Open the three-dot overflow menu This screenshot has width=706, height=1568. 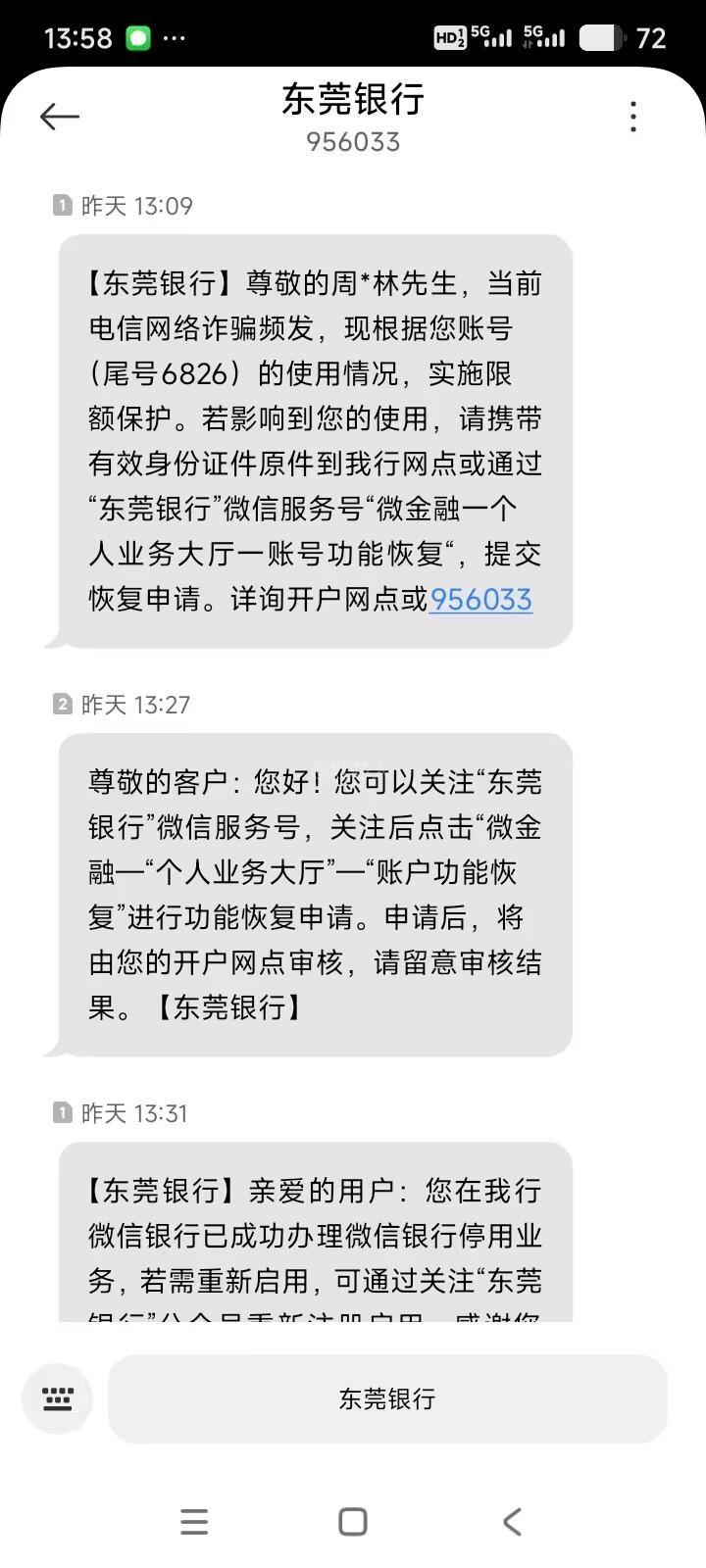[x=633, y=117]
